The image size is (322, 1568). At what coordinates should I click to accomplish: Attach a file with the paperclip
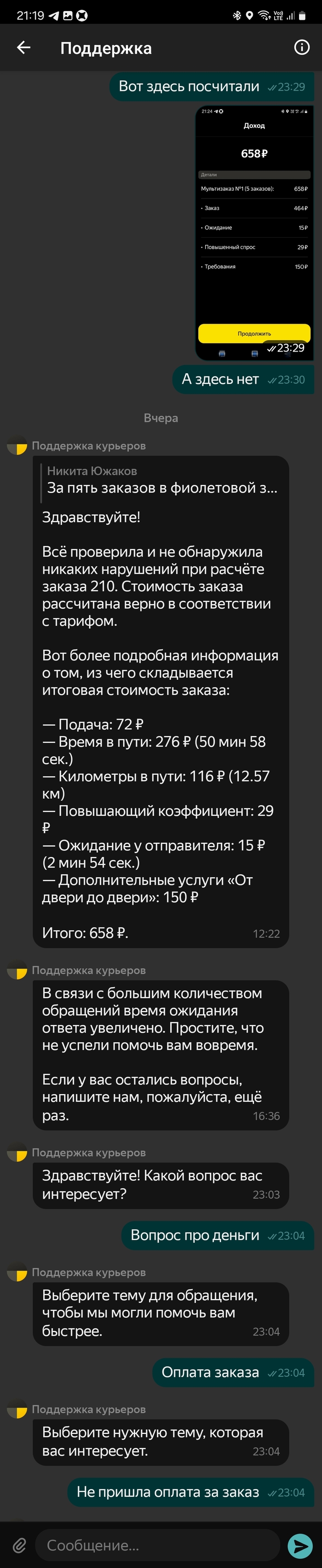[x=19, y=1545]
